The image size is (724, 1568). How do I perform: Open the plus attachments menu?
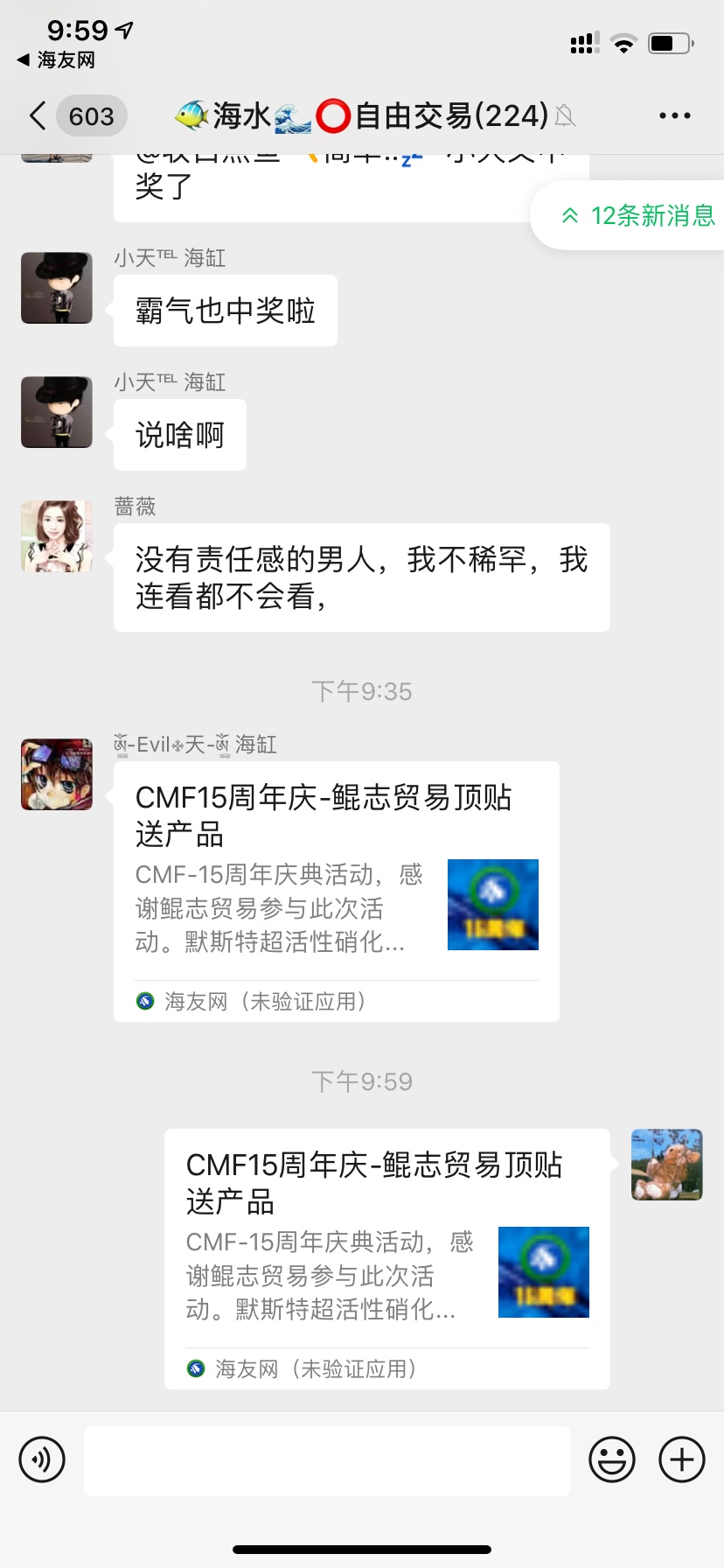682,1459
